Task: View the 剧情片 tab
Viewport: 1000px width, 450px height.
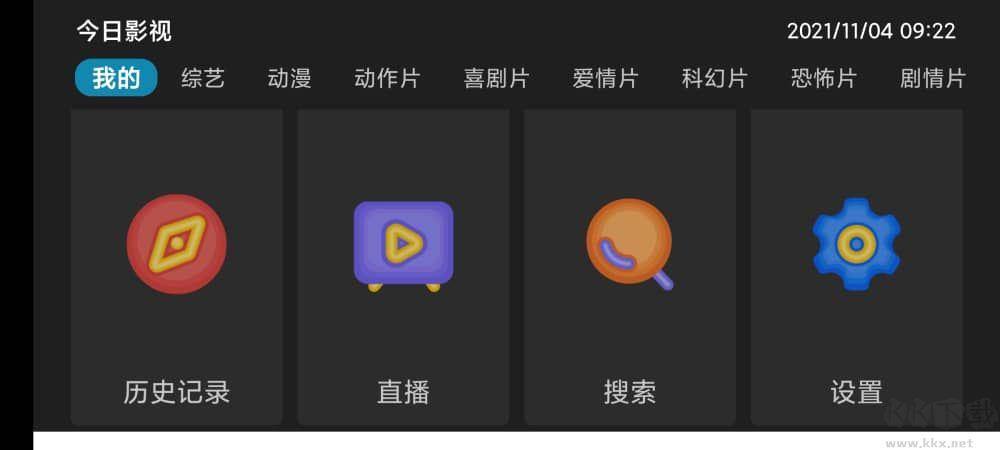Action: pos(932,78)
